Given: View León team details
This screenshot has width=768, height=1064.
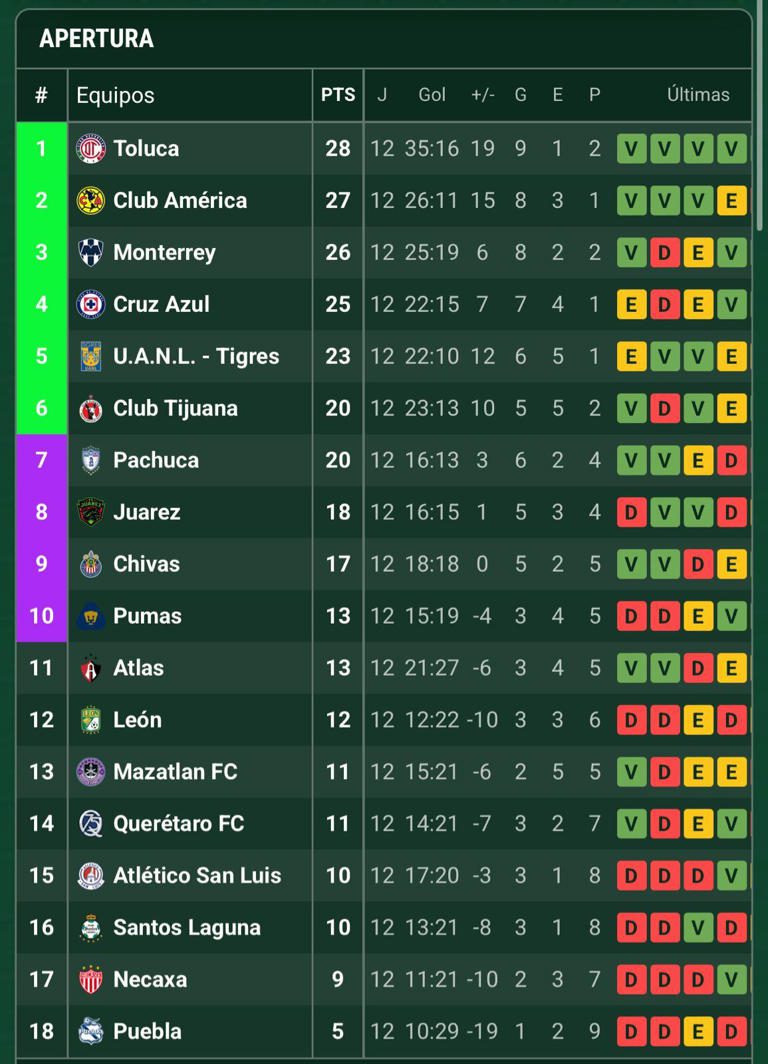Looking at the screenshot, I should pyautogui.click(x=137, y=721).
